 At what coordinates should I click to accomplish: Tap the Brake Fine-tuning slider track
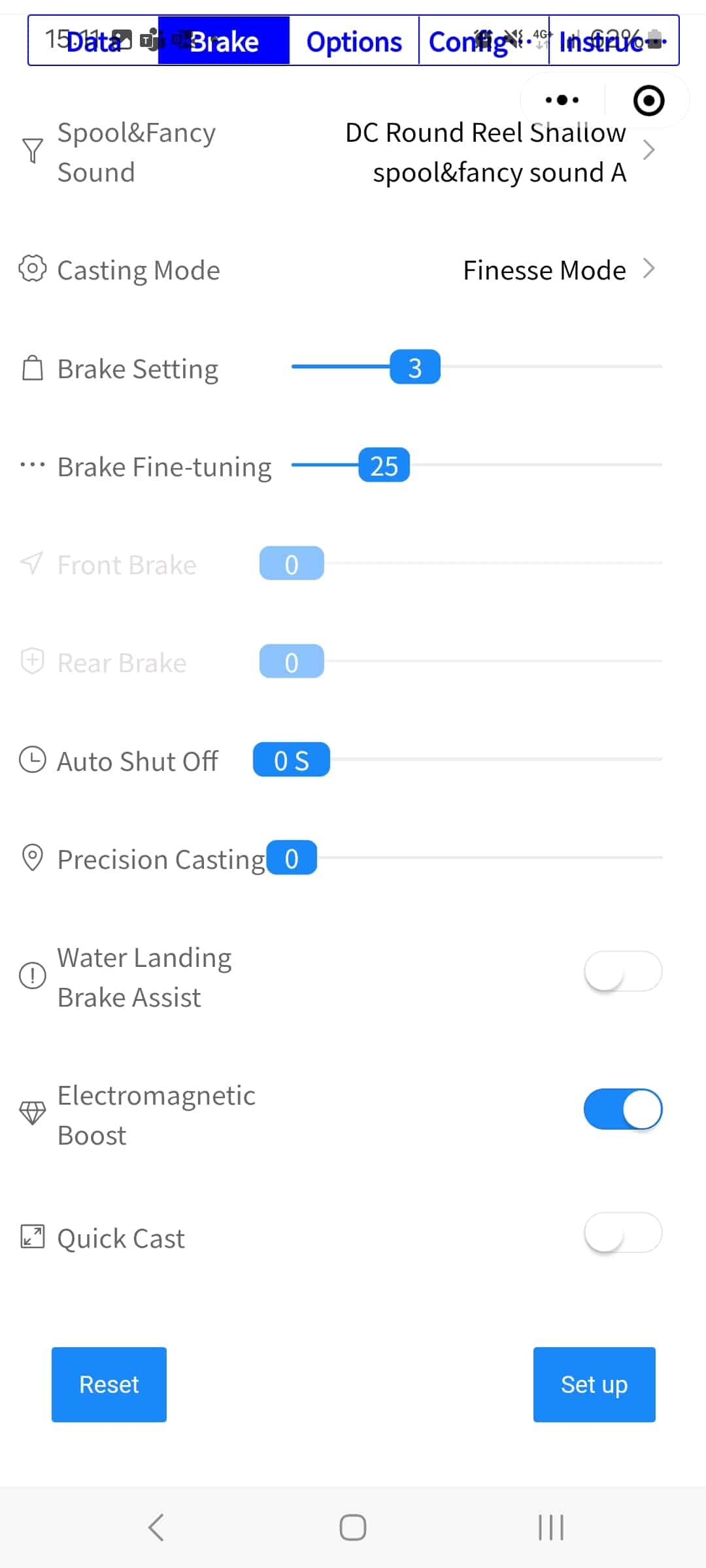477,465
